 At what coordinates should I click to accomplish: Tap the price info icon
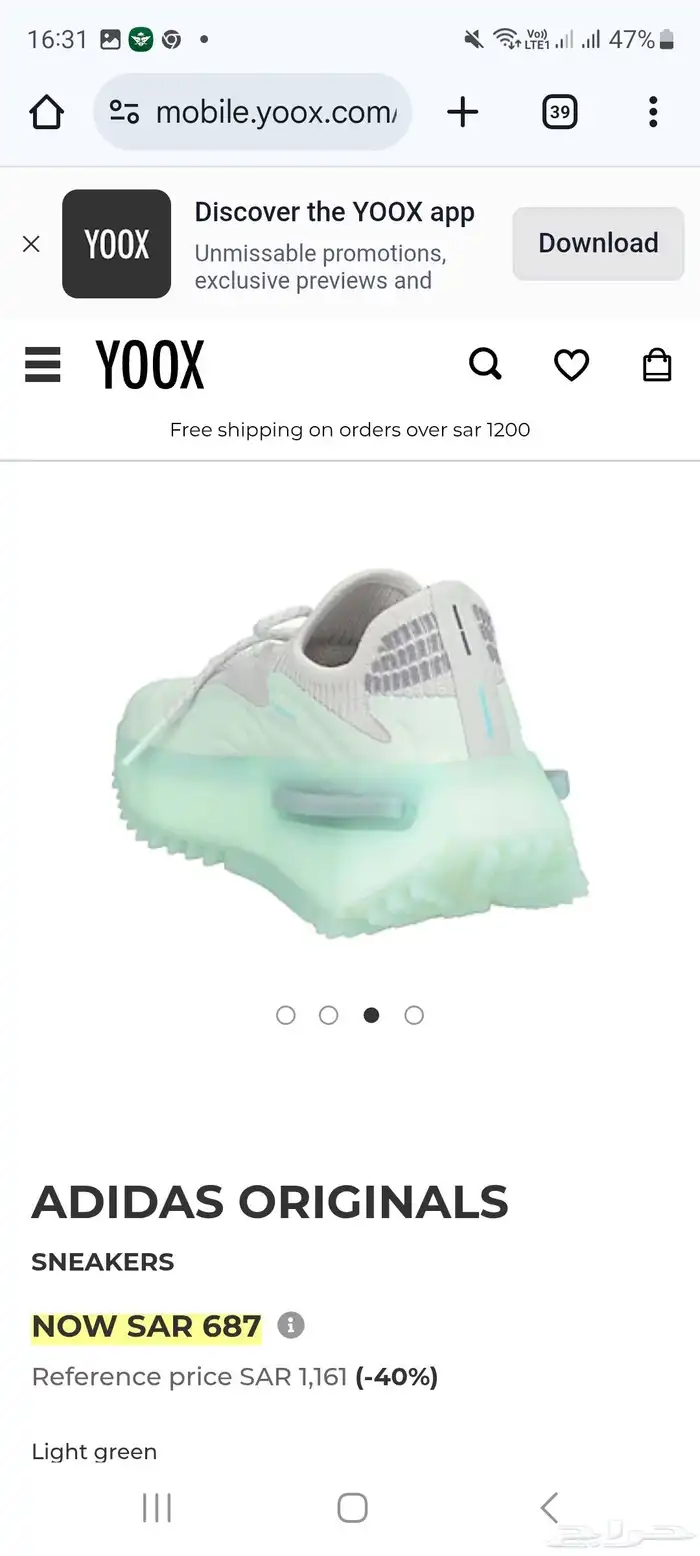(x=291, y=1326)
